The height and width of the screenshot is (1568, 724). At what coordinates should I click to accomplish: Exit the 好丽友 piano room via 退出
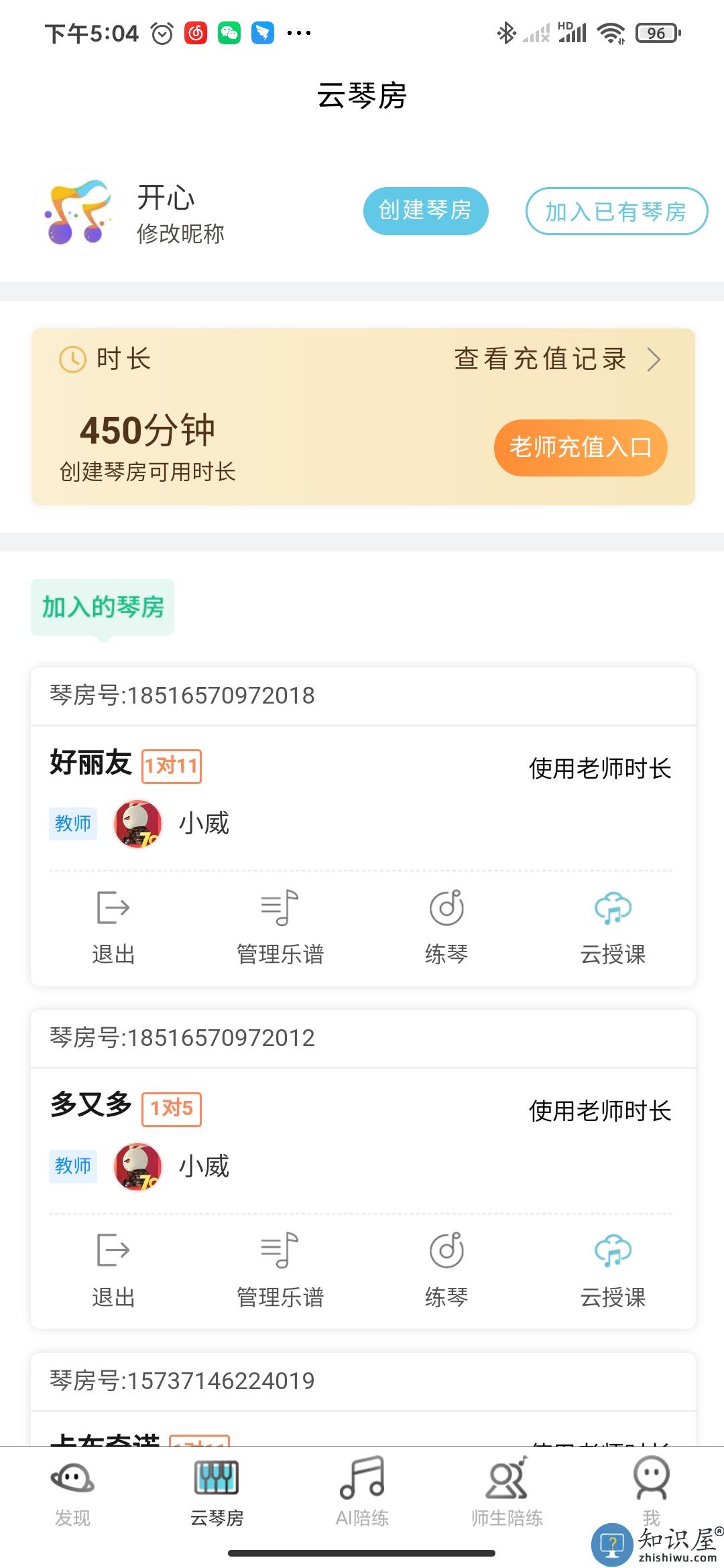113,926
